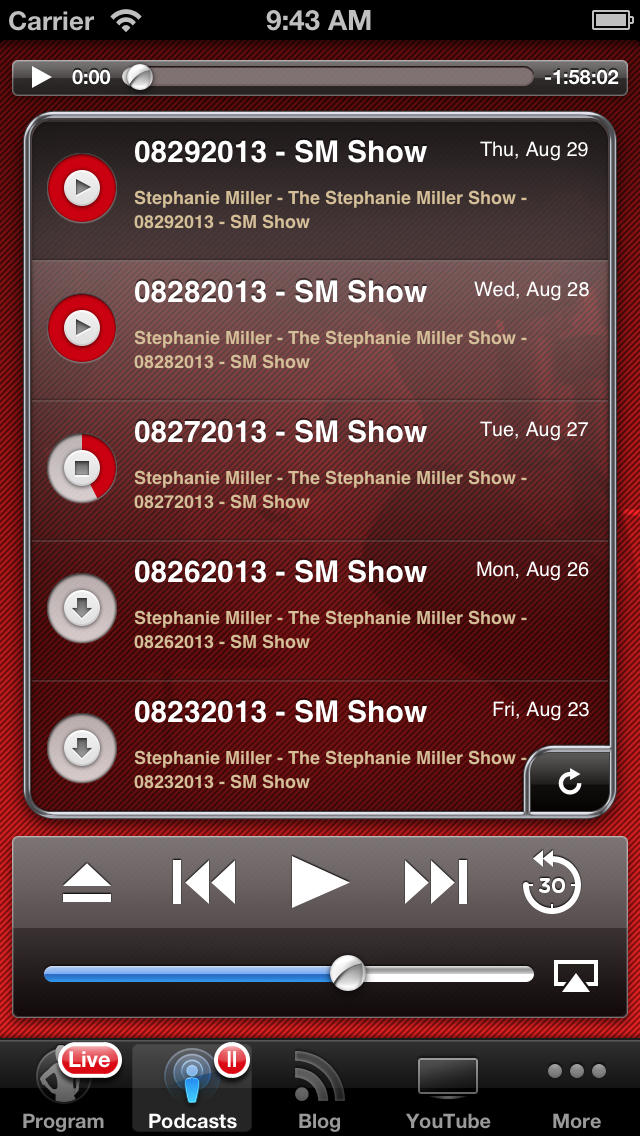The width and height of the screenshot is (640, 1136).
Task: Open AirPlay output options
Action: [576, 974]
